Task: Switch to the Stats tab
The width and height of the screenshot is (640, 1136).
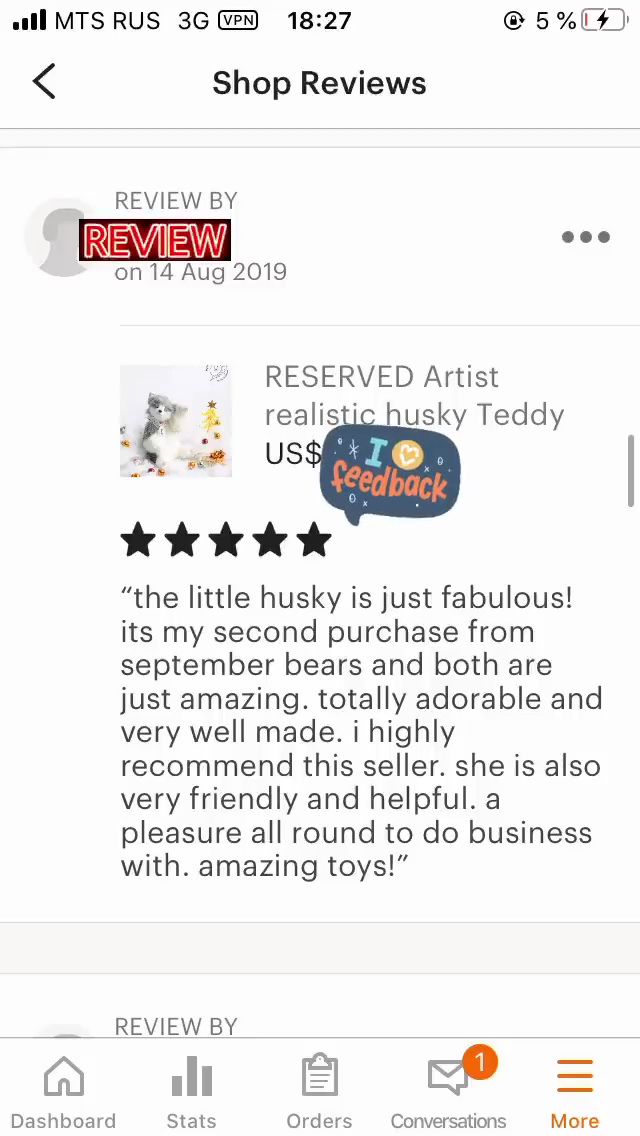Action: tap(191, 1092)
